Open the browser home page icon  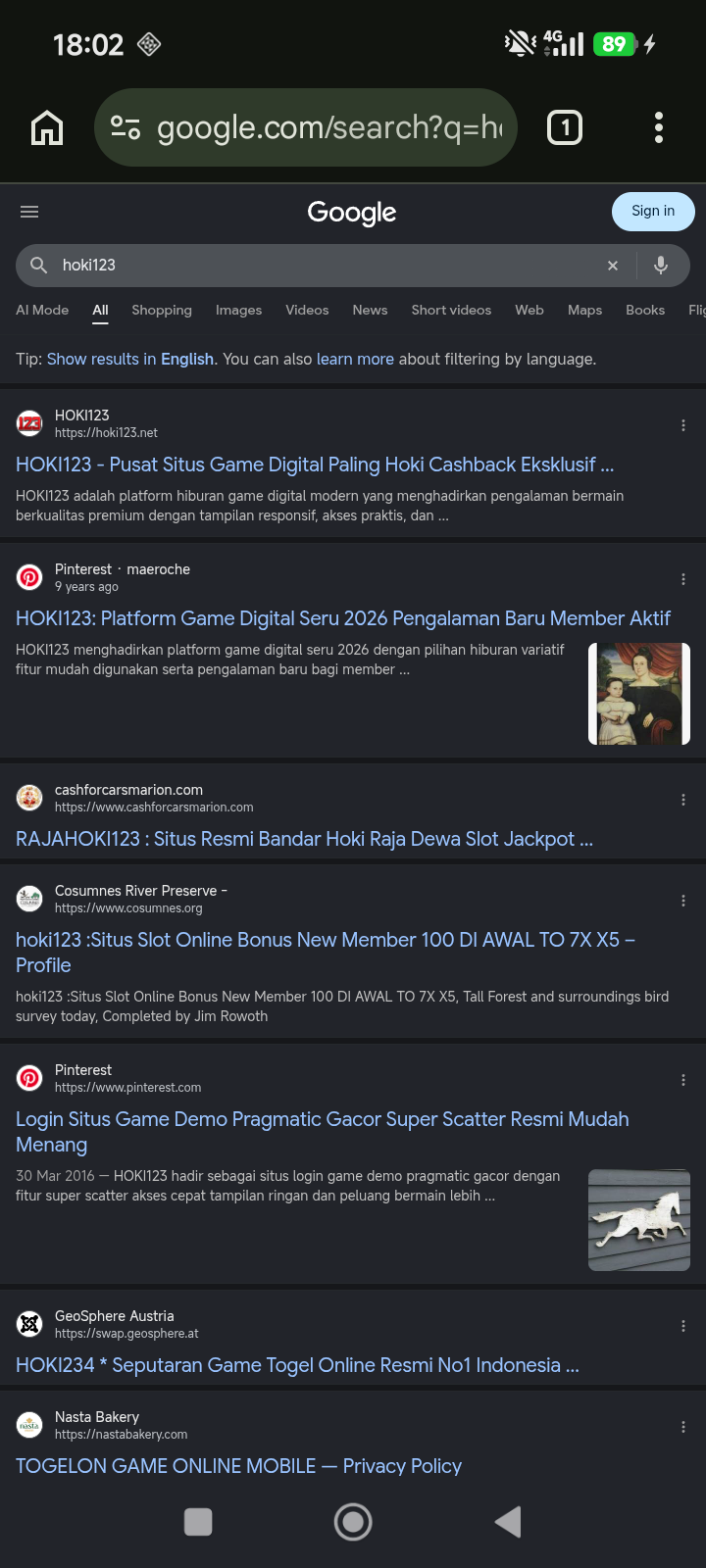(x=47, y=127)
